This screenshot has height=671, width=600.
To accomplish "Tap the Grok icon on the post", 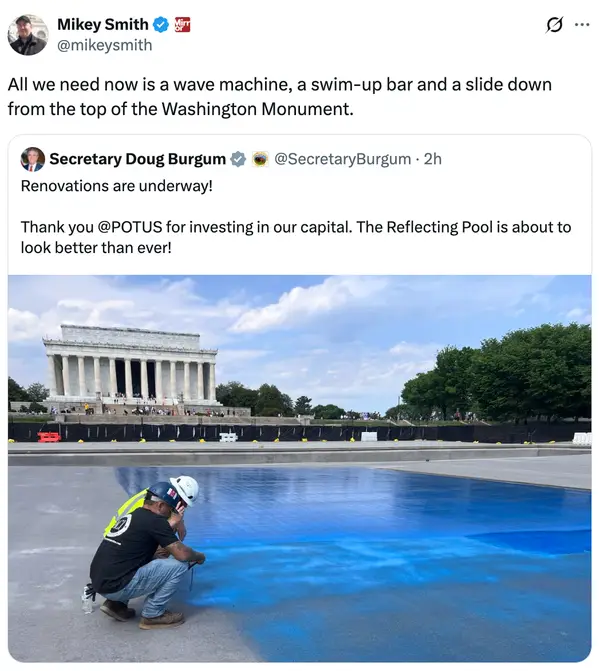I will click(554, 25).
